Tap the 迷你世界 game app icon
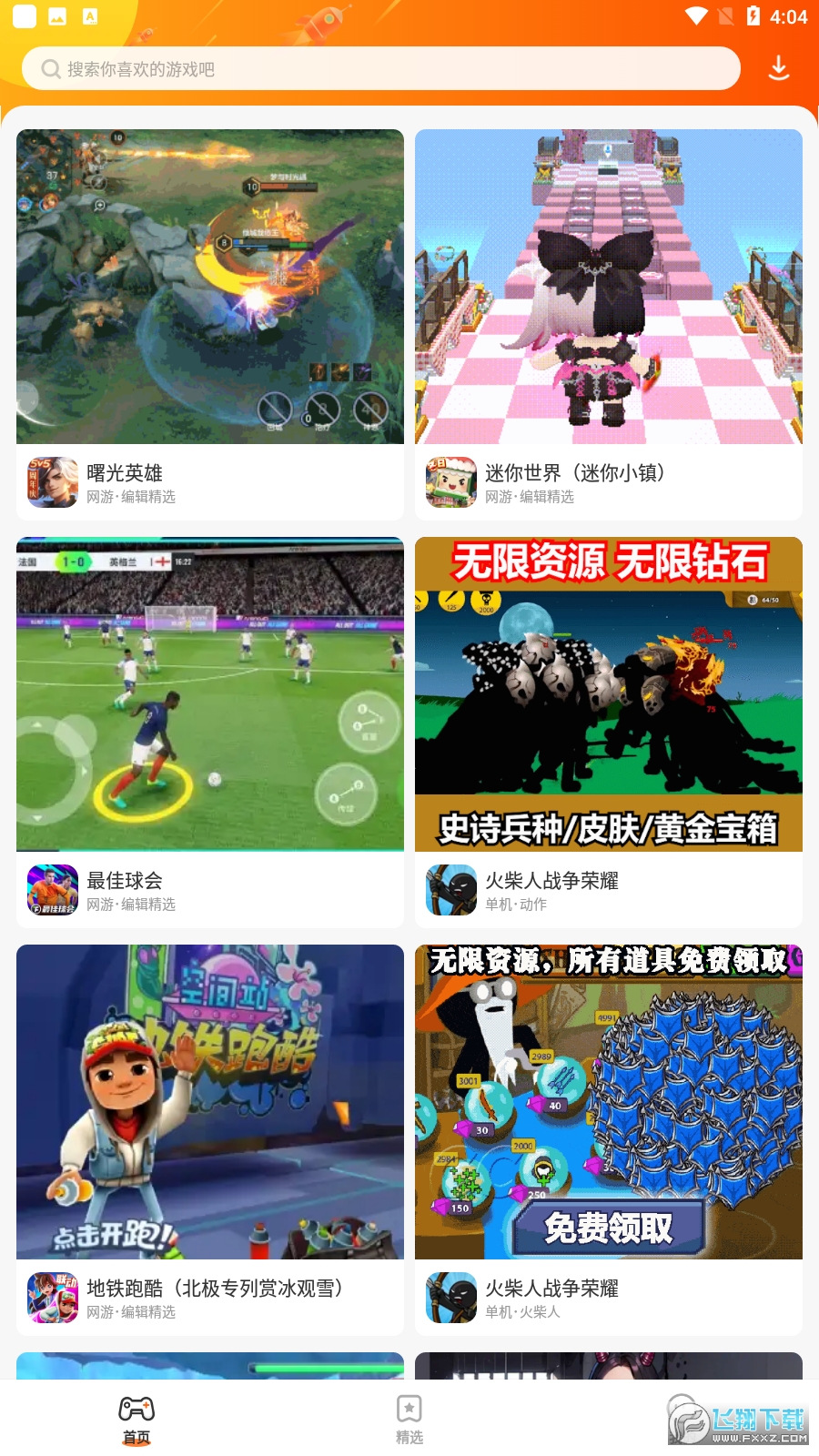This screenshot has height=1456, width=819. coord(450,482)
